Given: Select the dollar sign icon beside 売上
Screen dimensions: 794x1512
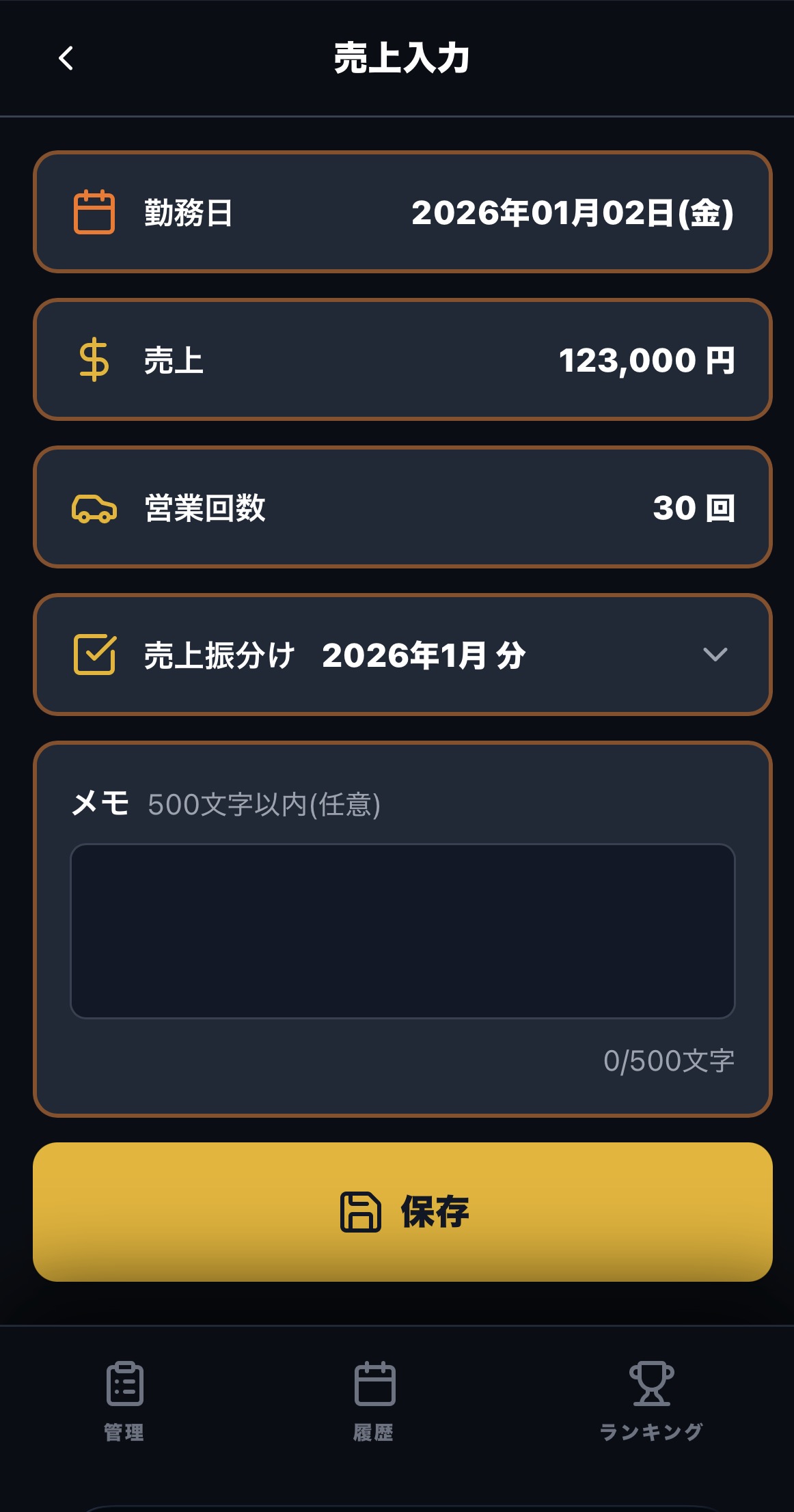Looking at the screenshot, I should (94, 360).
